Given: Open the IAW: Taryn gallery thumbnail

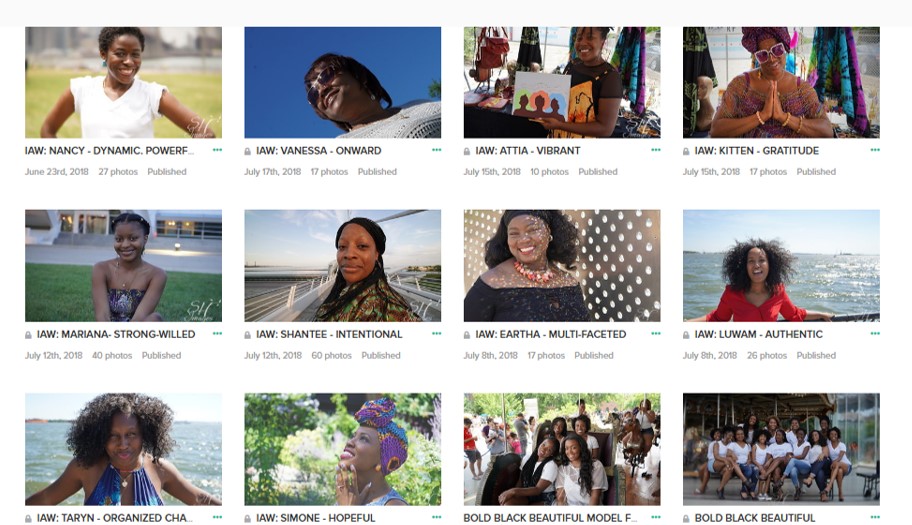Looking at the screenshot, I should point(123,448).
